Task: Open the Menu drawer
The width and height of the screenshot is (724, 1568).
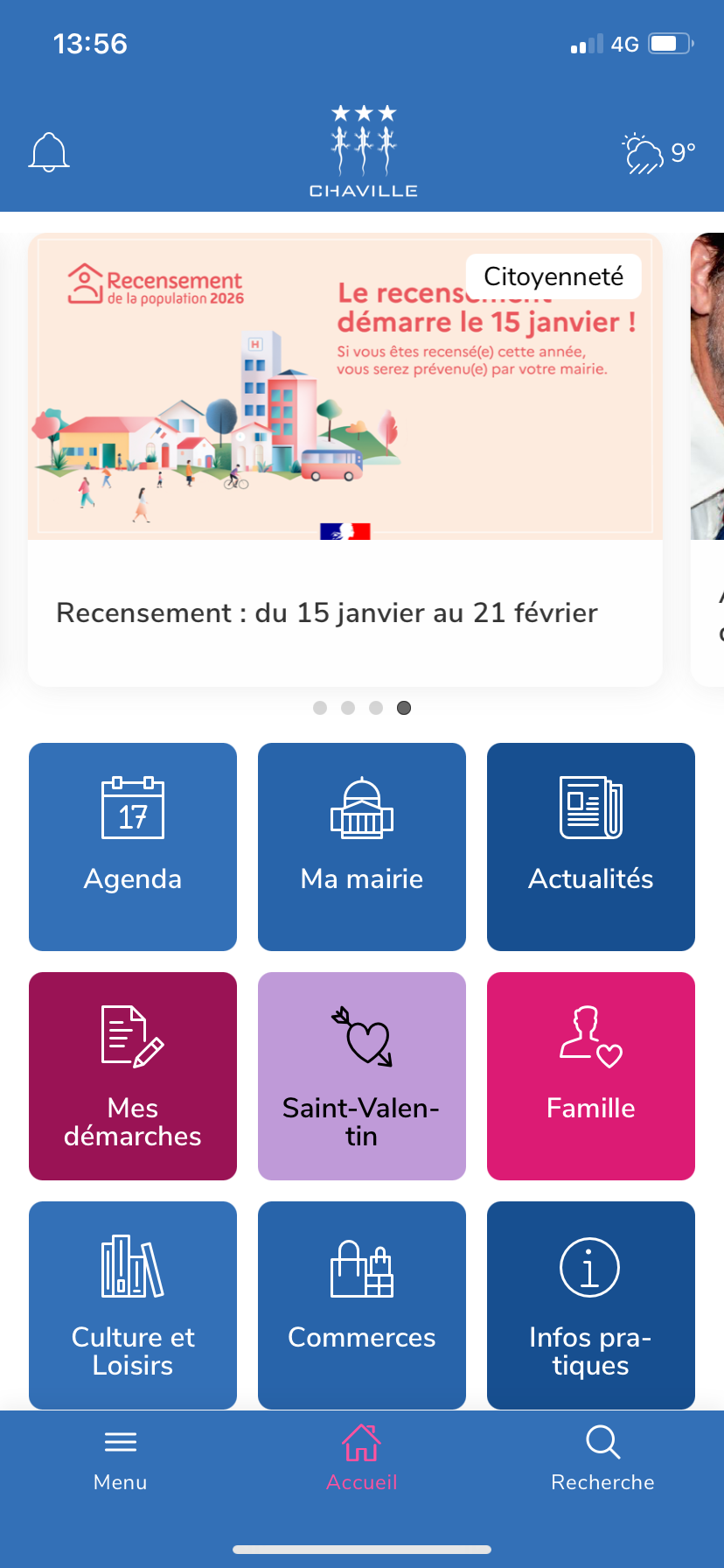Action: click(121, 1458)
